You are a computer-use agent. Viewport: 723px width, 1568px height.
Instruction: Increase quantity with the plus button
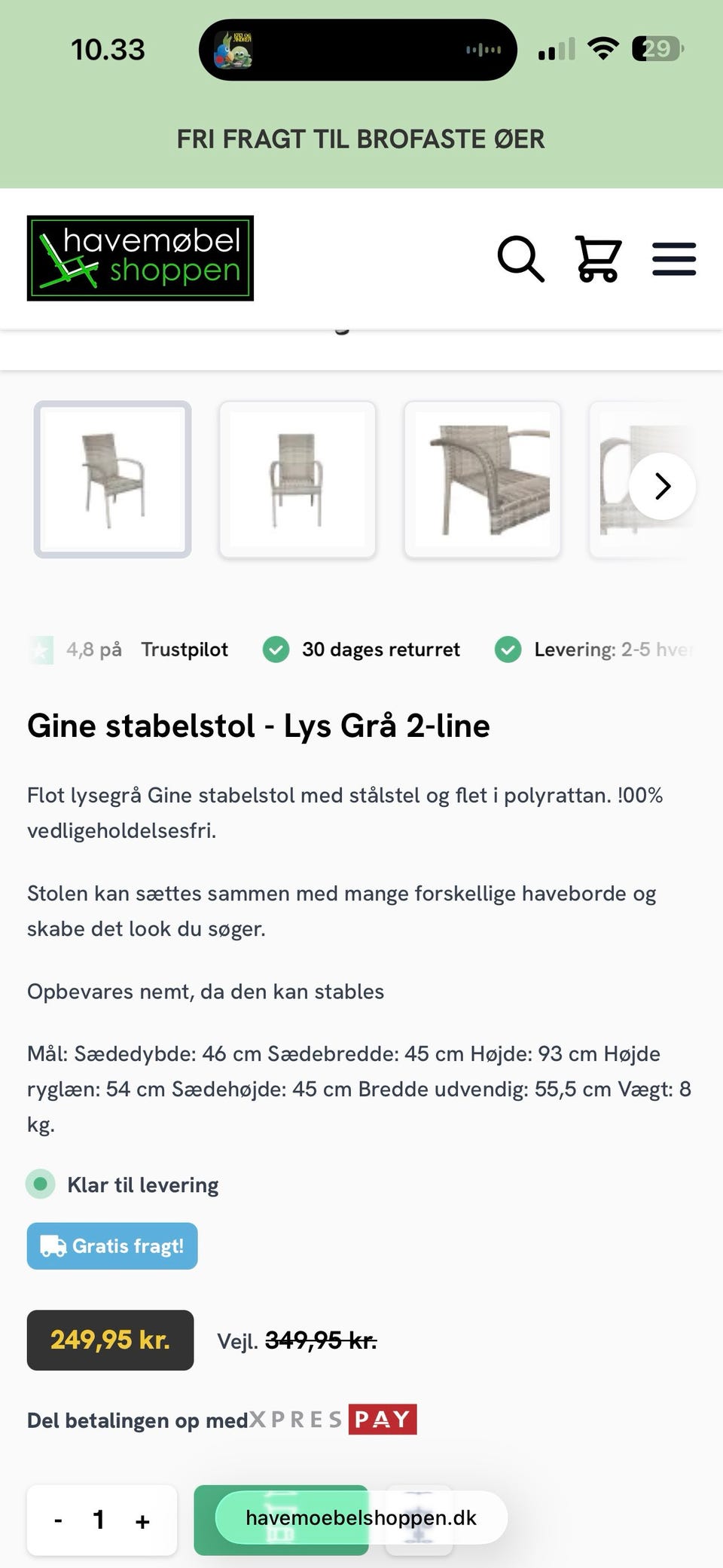[142, 1520]
